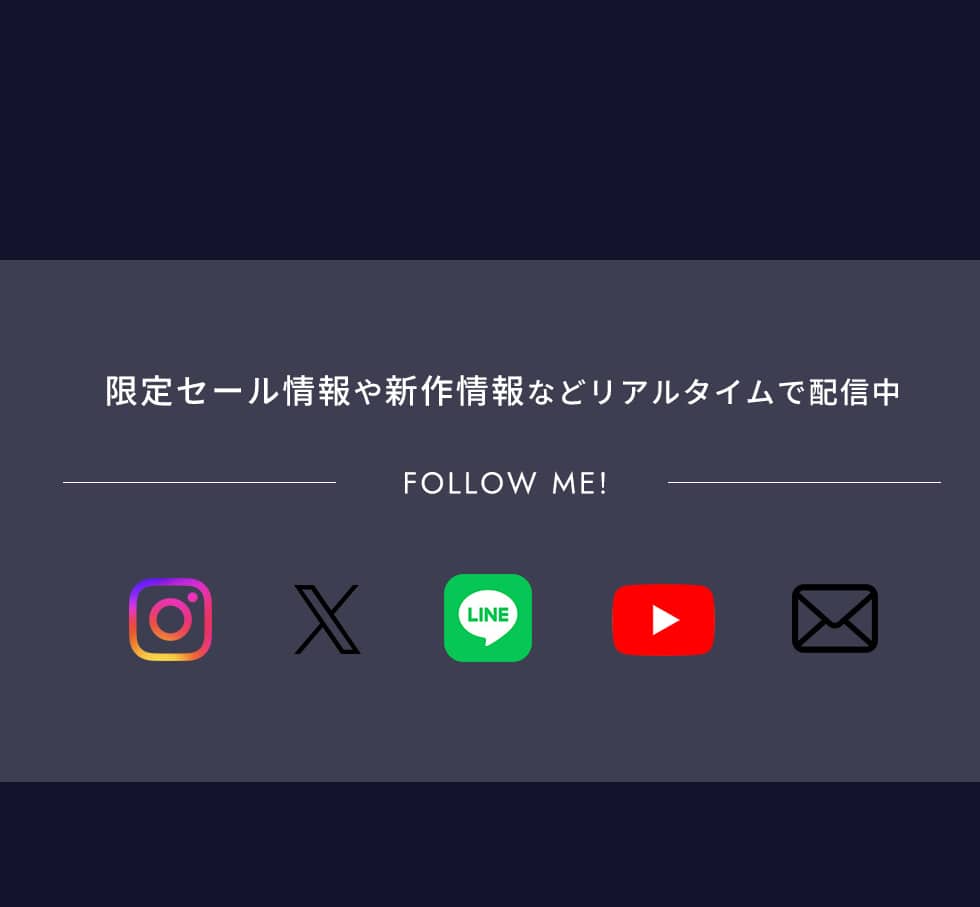The image size is (980, 907).
Task: Follow on LINE via the green icon
Action: [488, 618]
